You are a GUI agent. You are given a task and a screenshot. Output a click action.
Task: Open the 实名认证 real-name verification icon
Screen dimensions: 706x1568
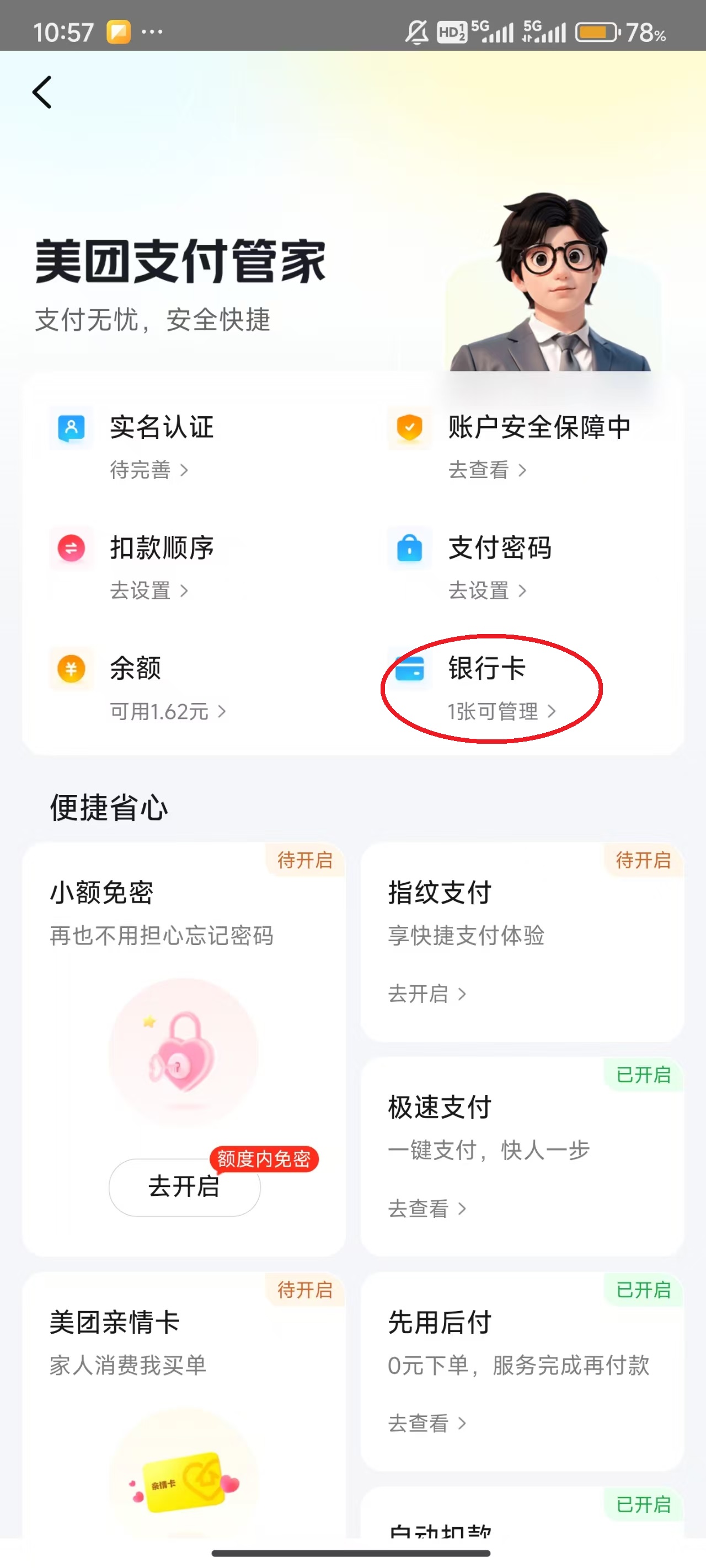71,428
